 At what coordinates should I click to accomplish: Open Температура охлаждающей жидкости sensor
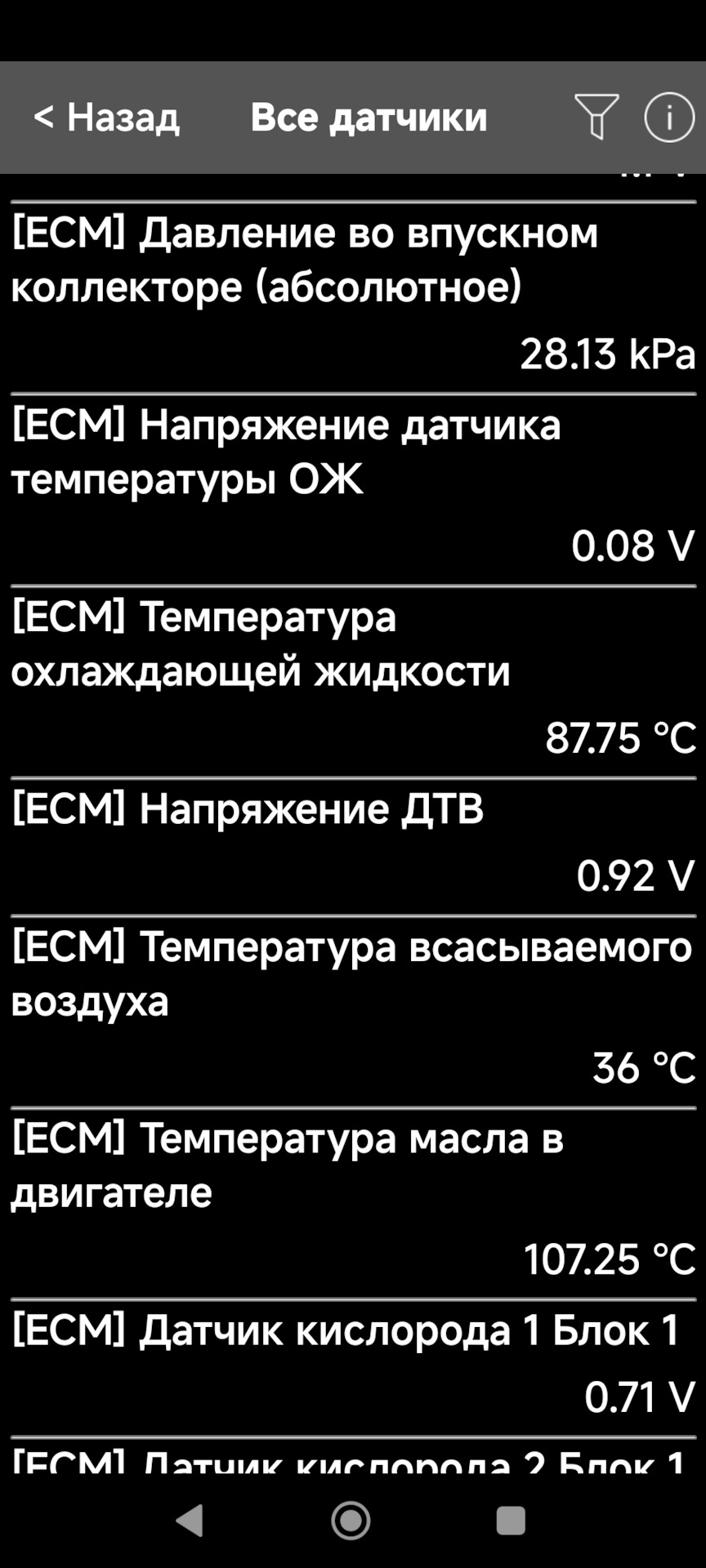353,682
